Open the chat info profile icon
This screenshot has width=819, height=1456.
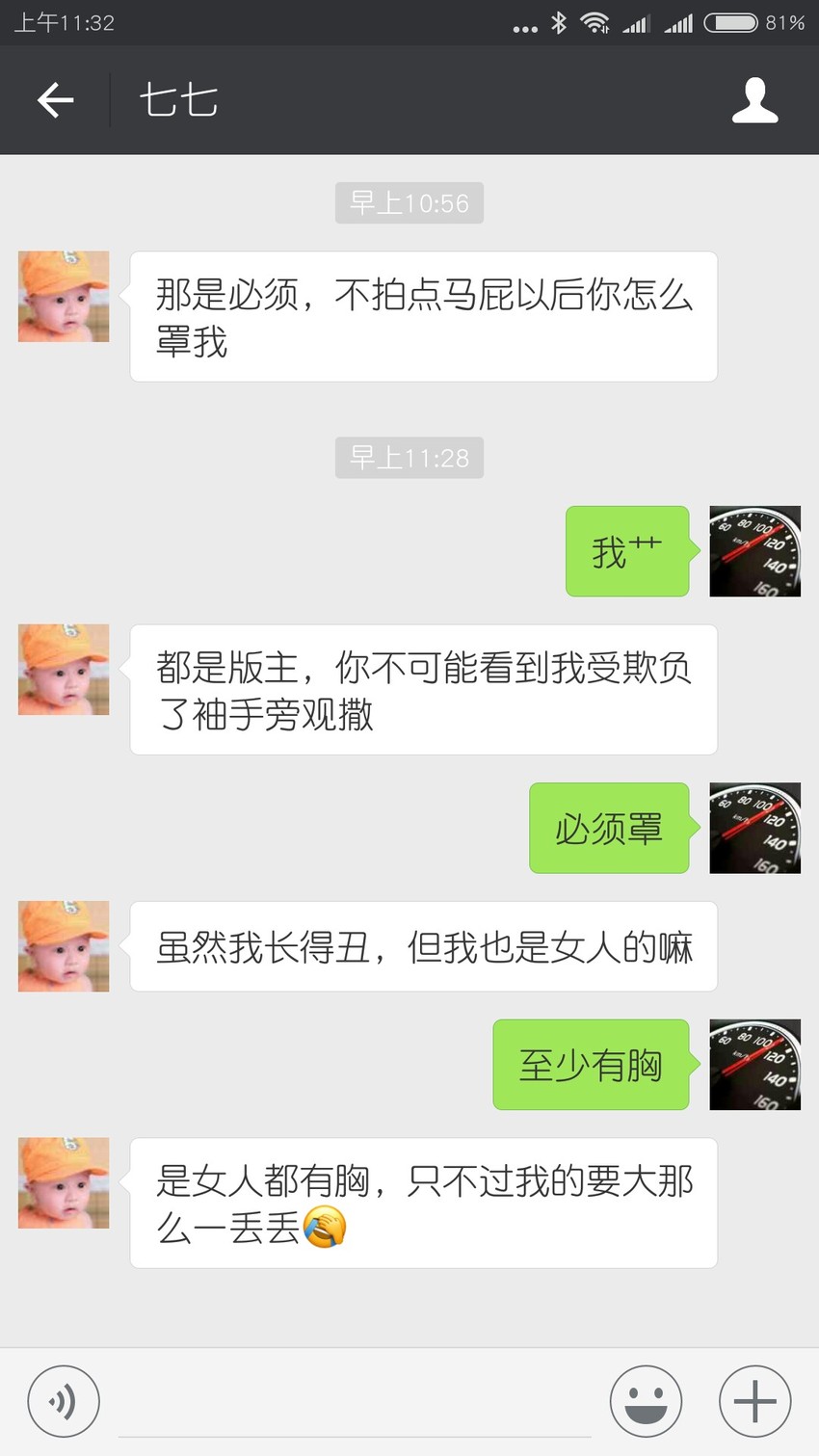click(x=754, y=100)
